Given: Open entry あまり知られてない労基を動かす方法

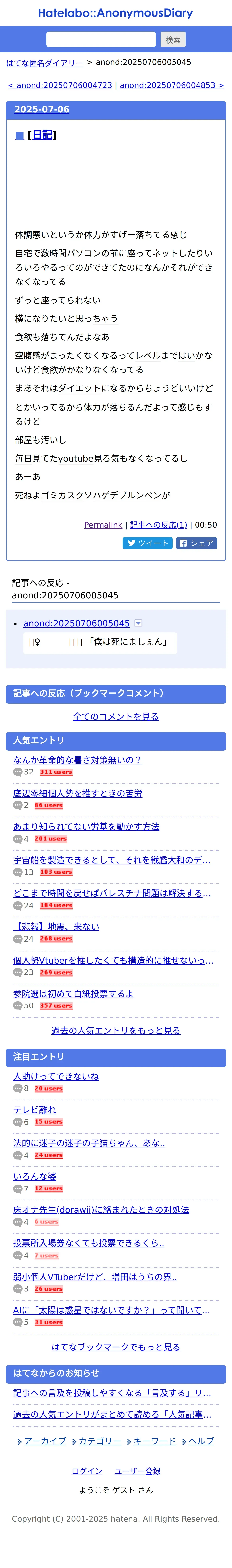Looking at the screenshot, I should point(86,827).
